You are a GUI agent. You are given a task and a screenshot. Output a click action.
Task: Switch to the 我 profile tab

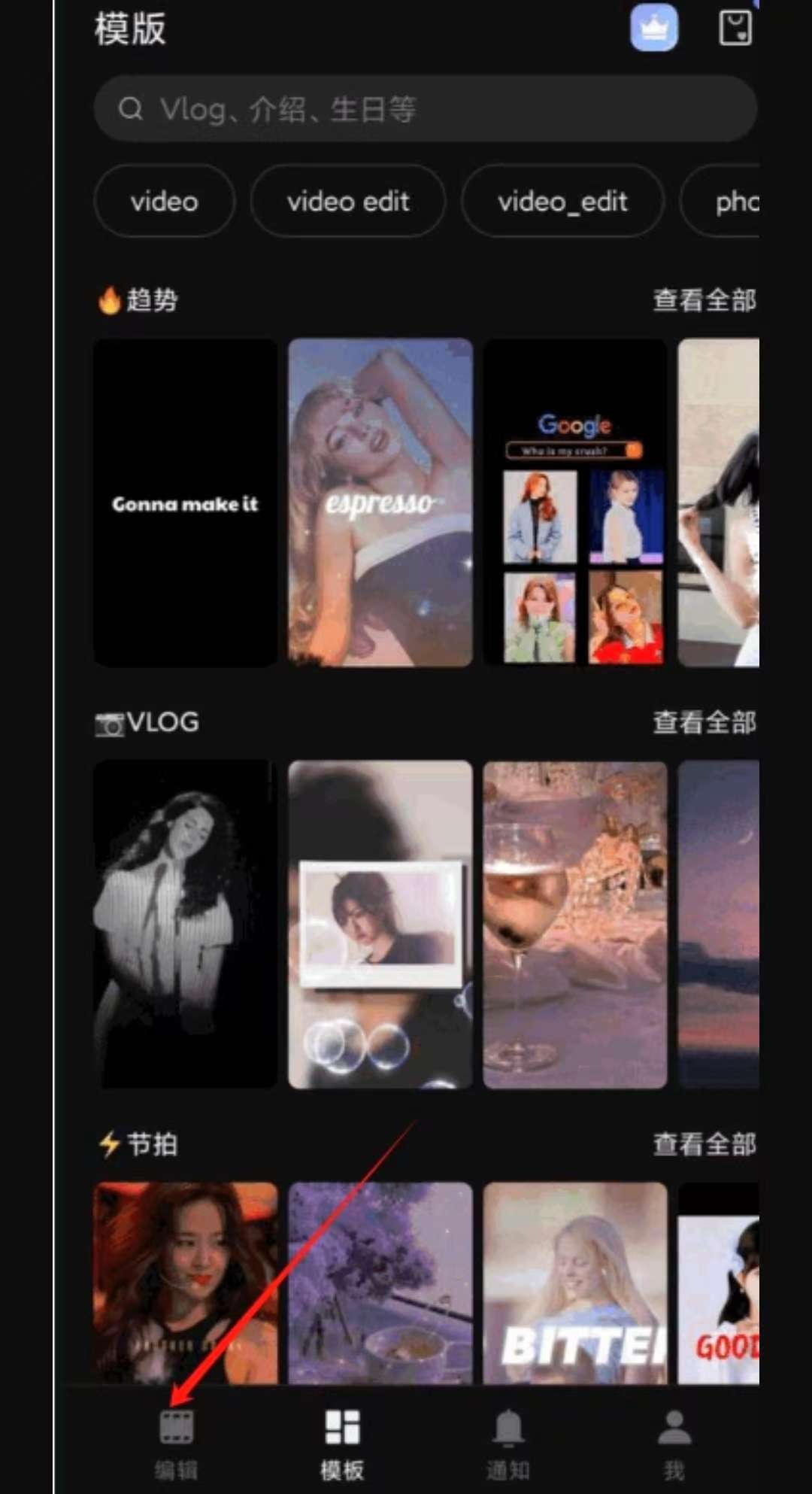(x=674, y=1444)
